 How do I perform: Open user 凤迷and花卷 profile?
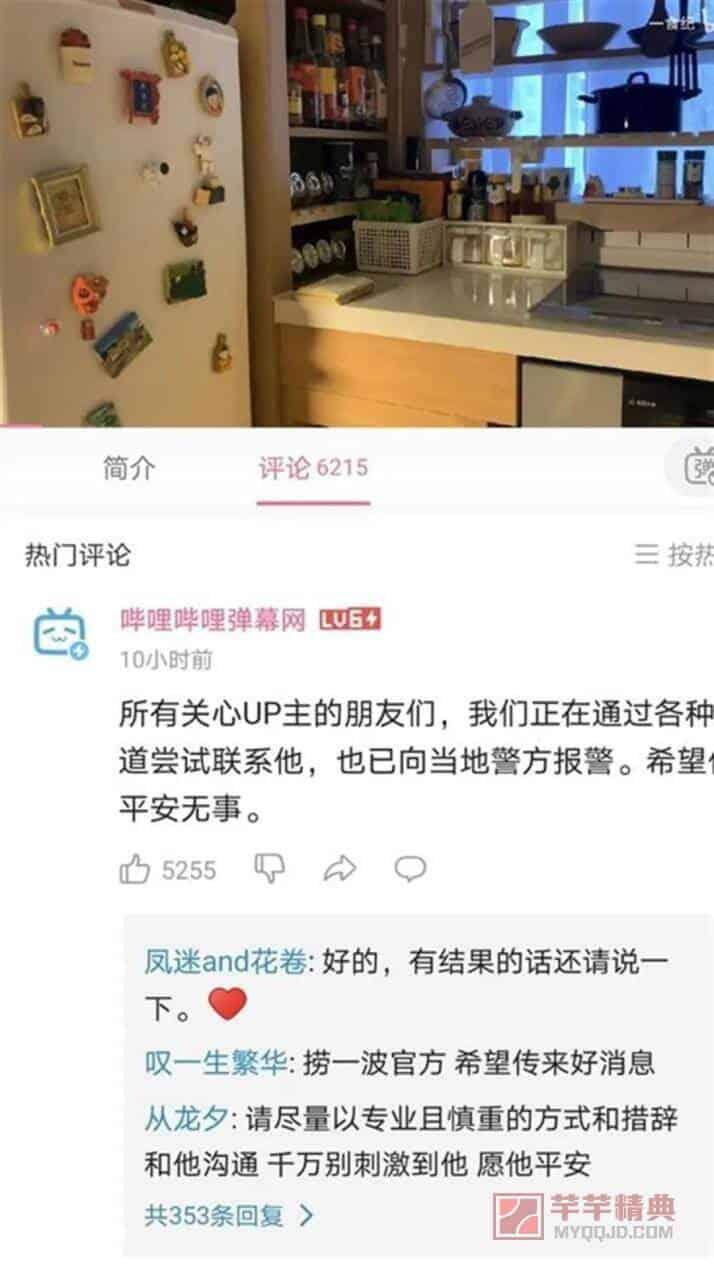[x=228, y=962]
